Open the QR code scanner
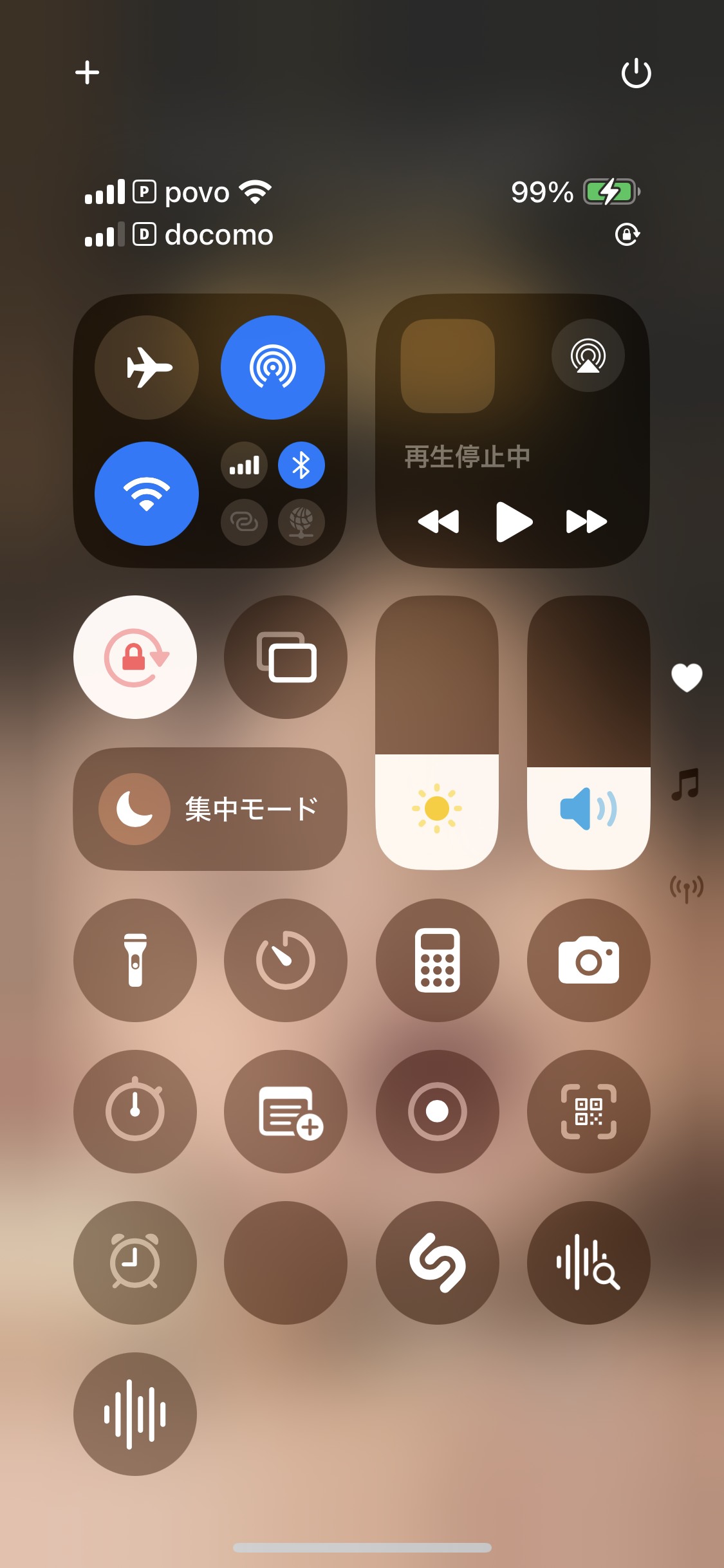This screenshot has width=724, height=1568. point(588,1112)
